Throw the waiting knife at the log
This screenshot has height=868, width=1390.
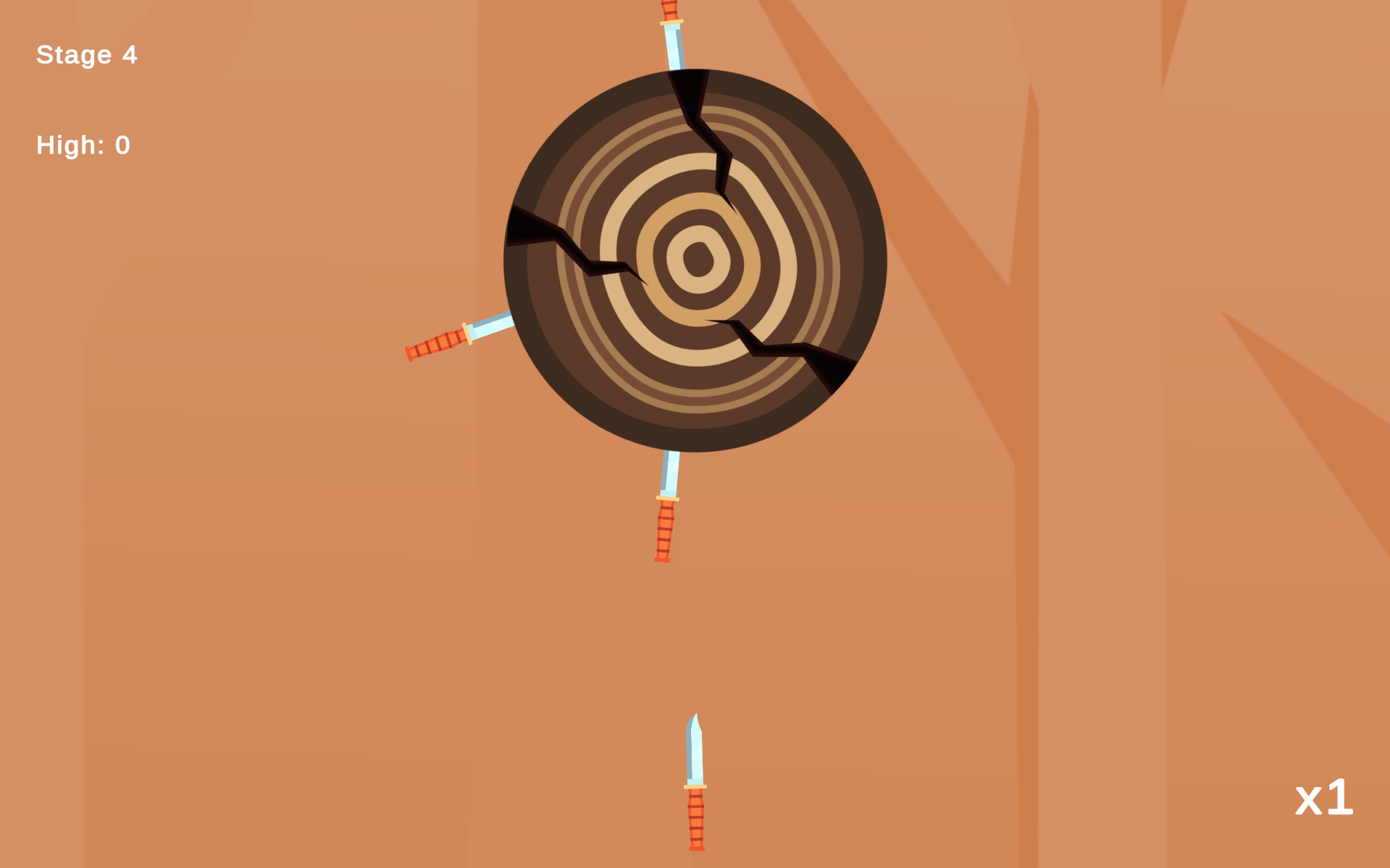coord(695,782)
